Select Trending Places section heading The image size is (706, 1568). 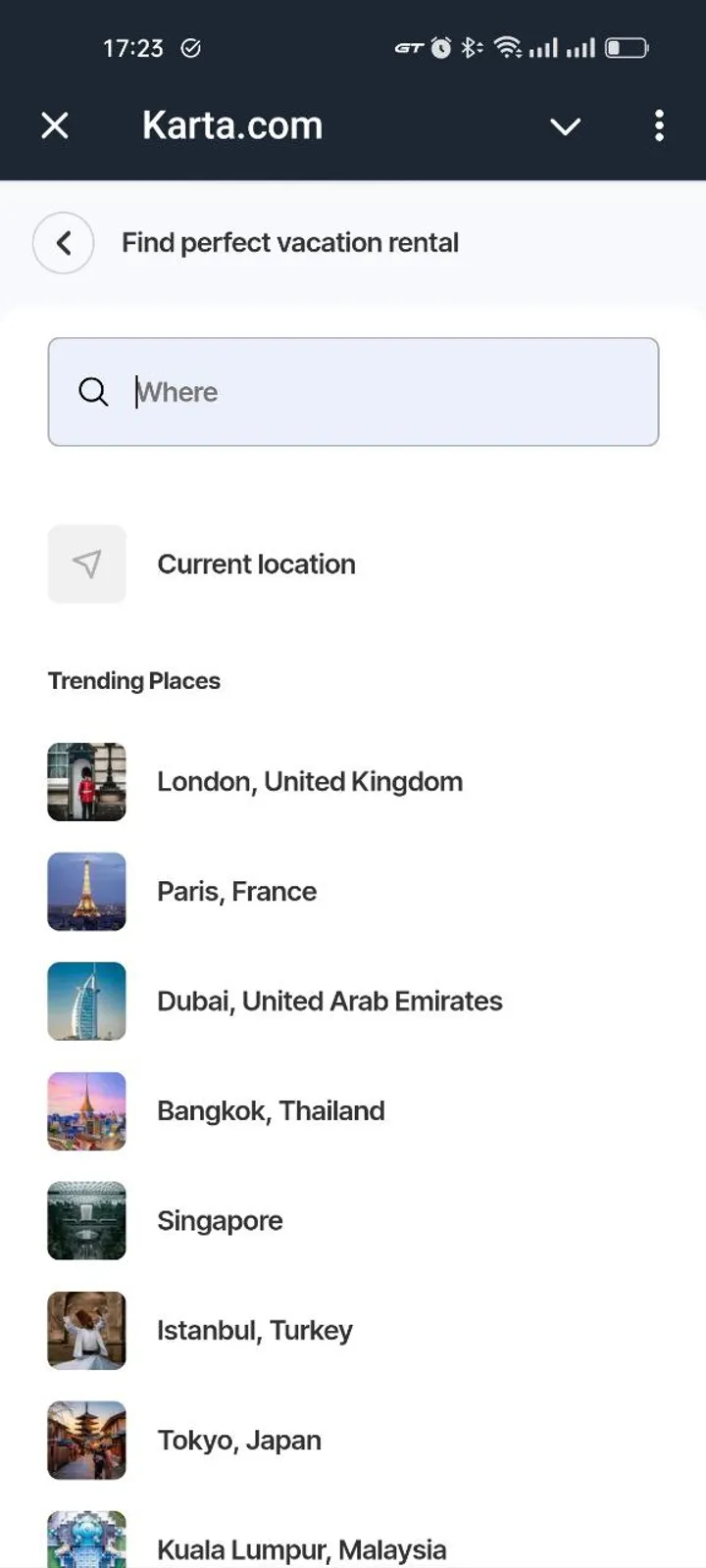pos(134,680)
